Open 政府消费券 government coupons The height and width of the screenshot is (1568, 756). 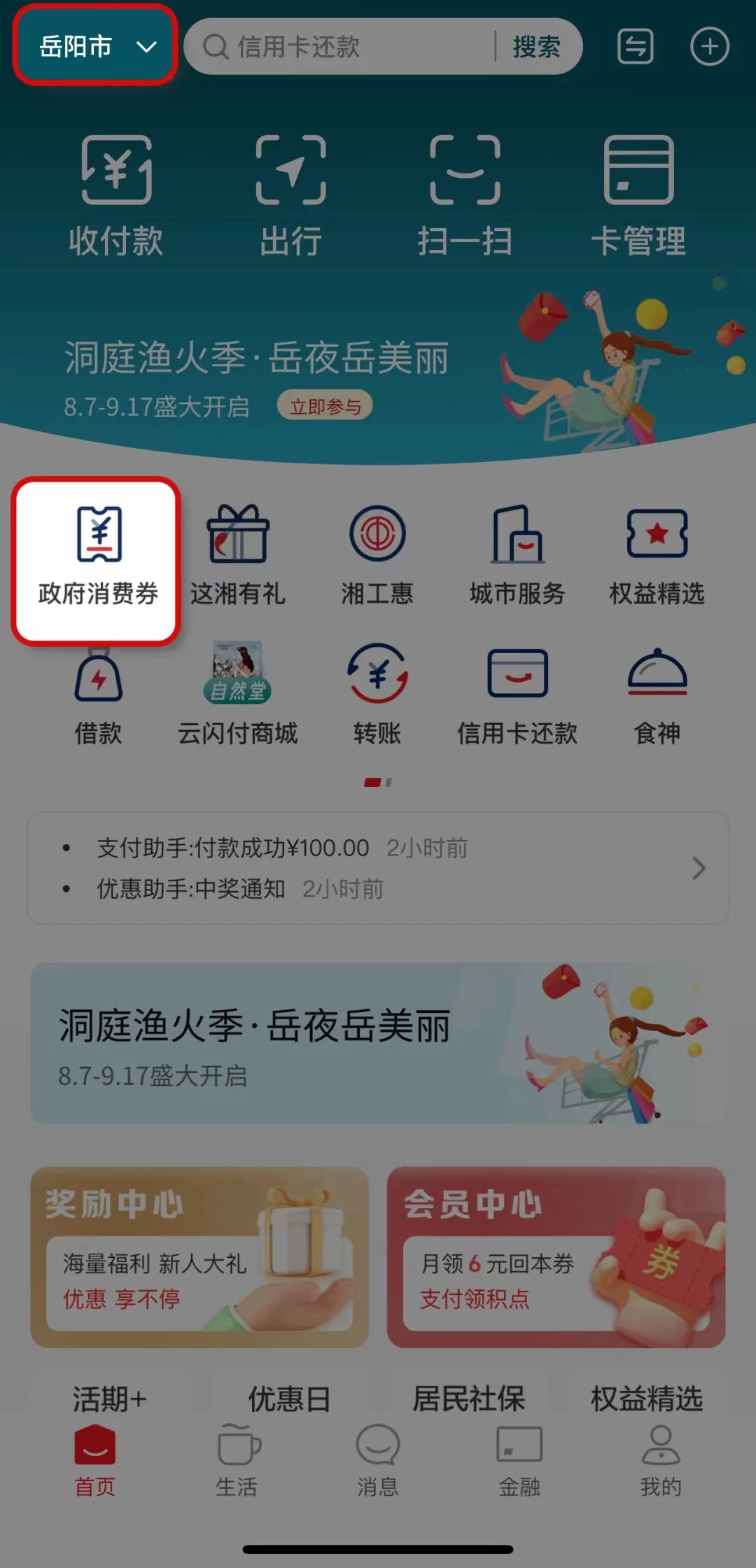(x=97, y=556)
